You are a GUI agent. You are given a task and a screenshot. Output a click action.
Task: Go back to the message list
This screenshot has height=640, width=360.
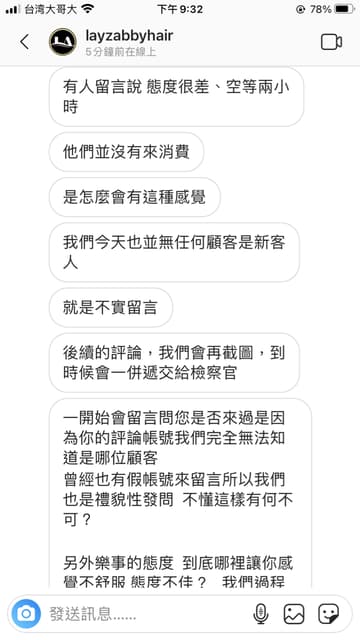(25, 42)
